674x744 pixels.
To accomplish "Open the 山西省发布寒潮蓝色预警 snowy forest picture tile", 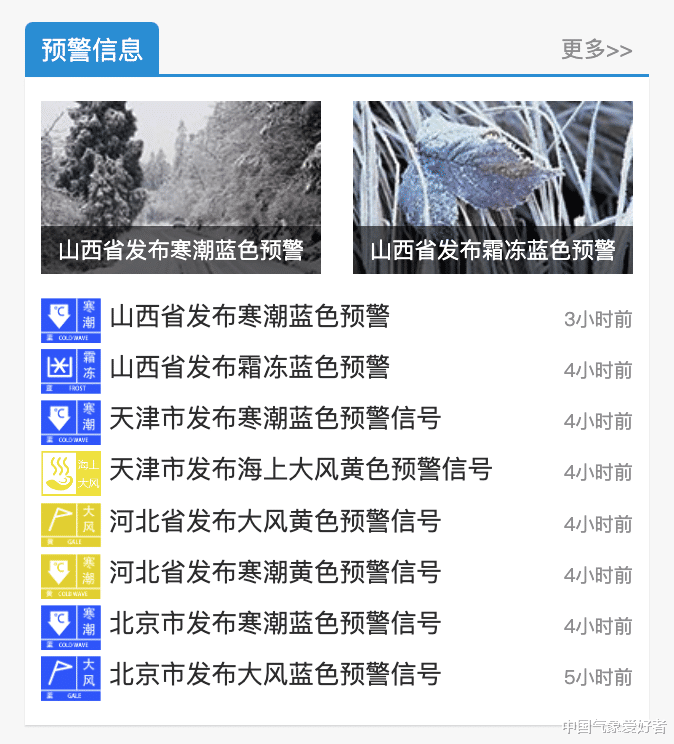I will [x=181, y=187].
